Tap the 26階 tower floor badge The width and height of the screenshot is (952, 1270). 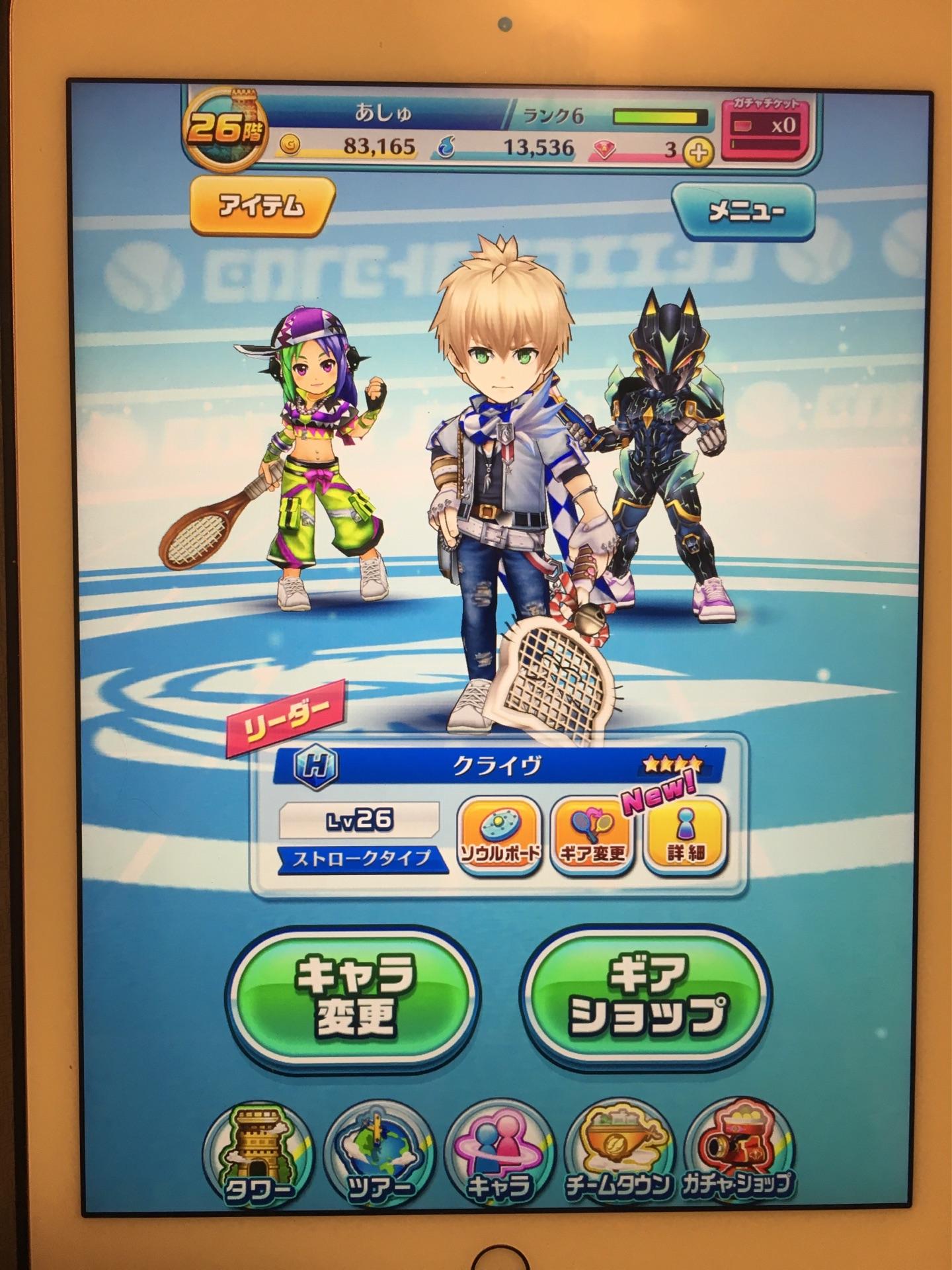click(x=223, y=132)
